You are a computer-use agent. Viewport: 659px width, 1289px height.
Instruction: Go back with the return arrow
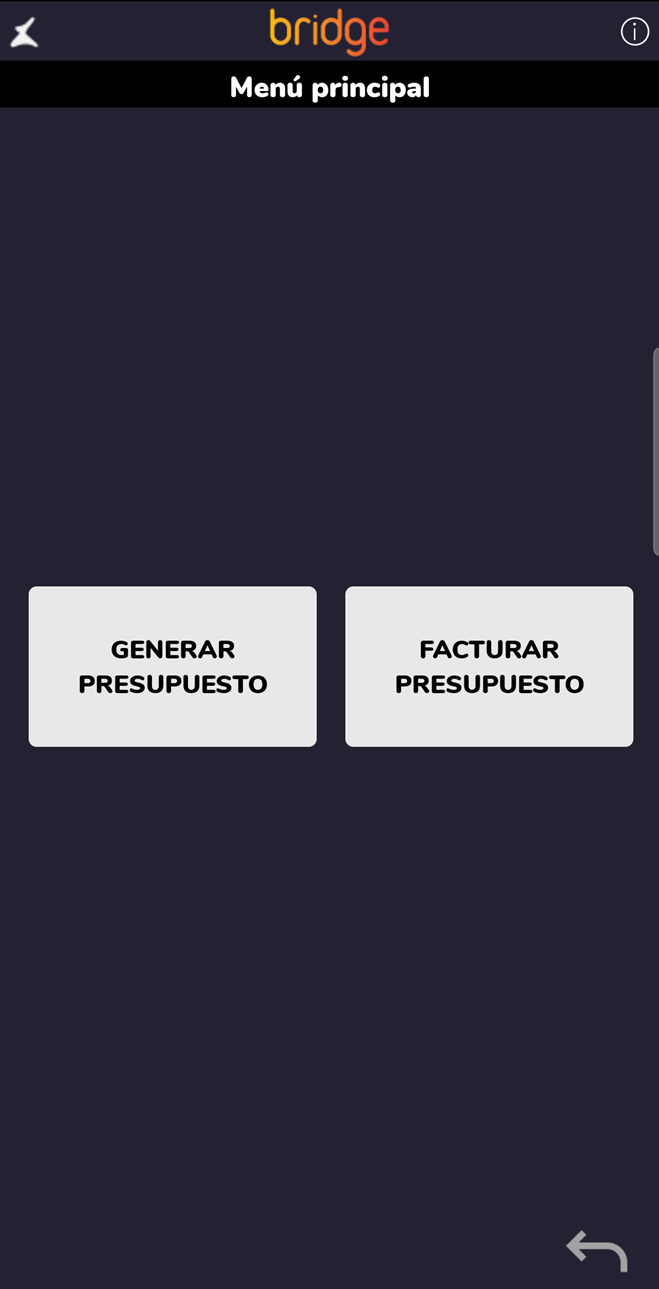tap(597, 1250)
